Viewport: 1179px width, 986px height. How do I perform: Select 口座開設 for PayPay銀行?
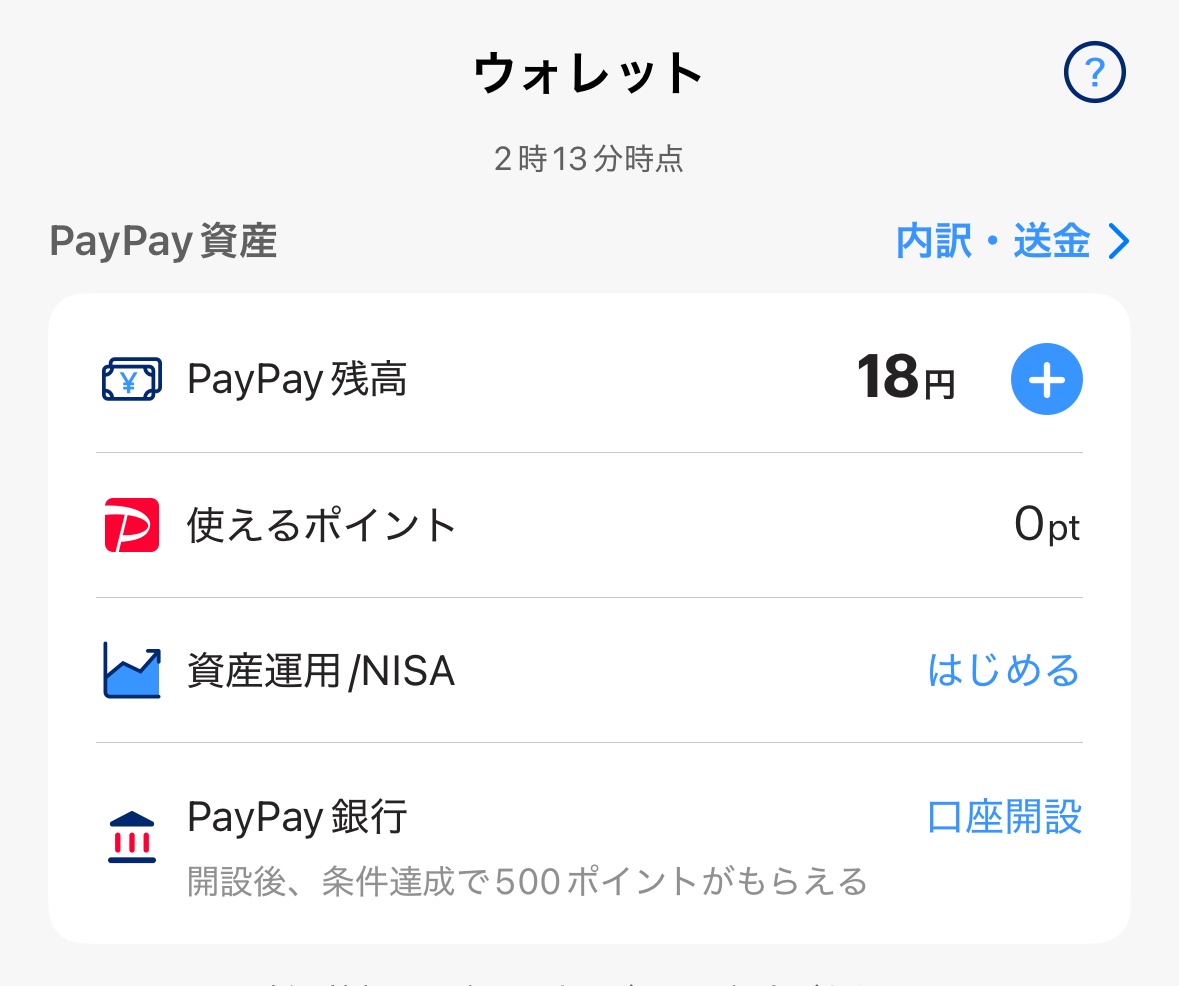pos(1003,818)
